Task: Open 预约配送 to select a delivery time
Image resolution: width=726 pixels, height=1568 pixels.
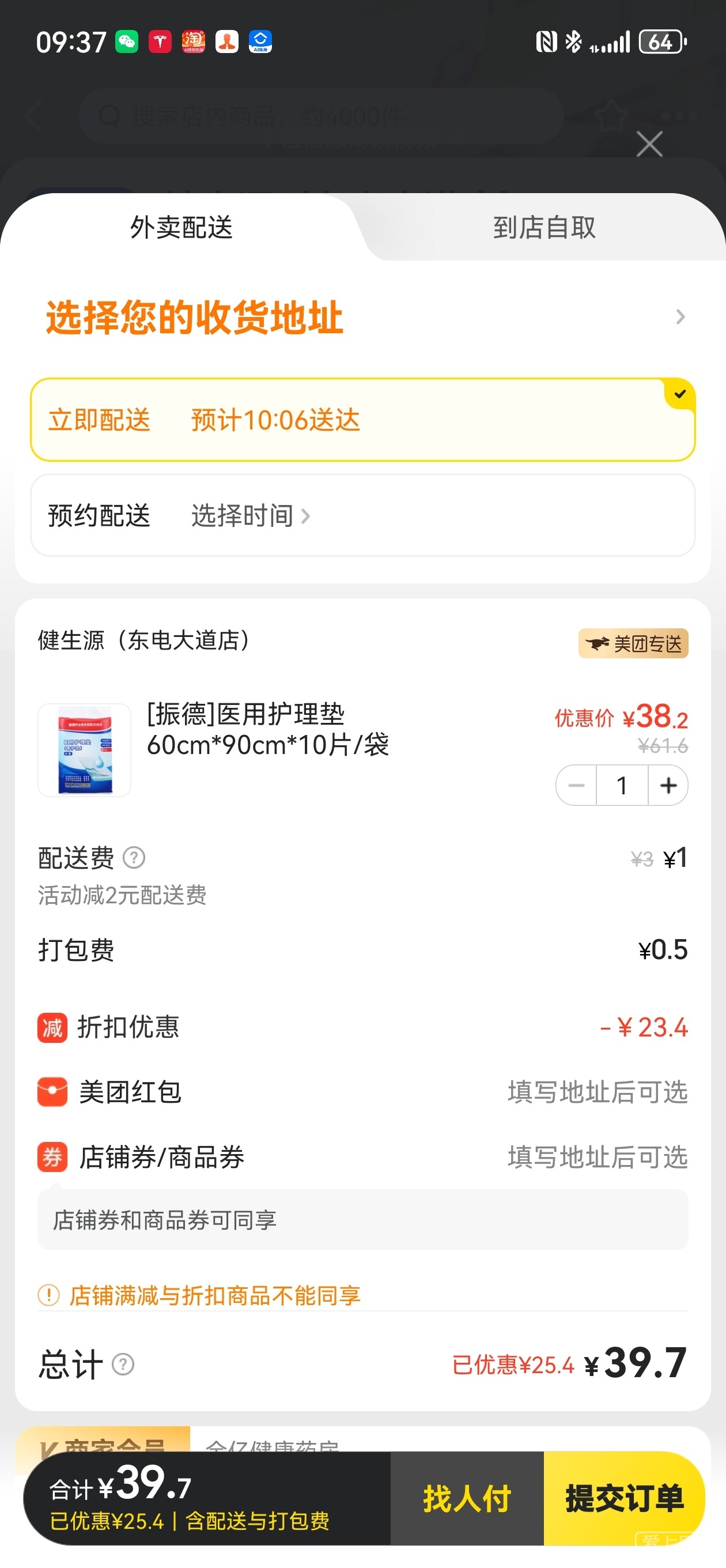Action: (362, 515)
